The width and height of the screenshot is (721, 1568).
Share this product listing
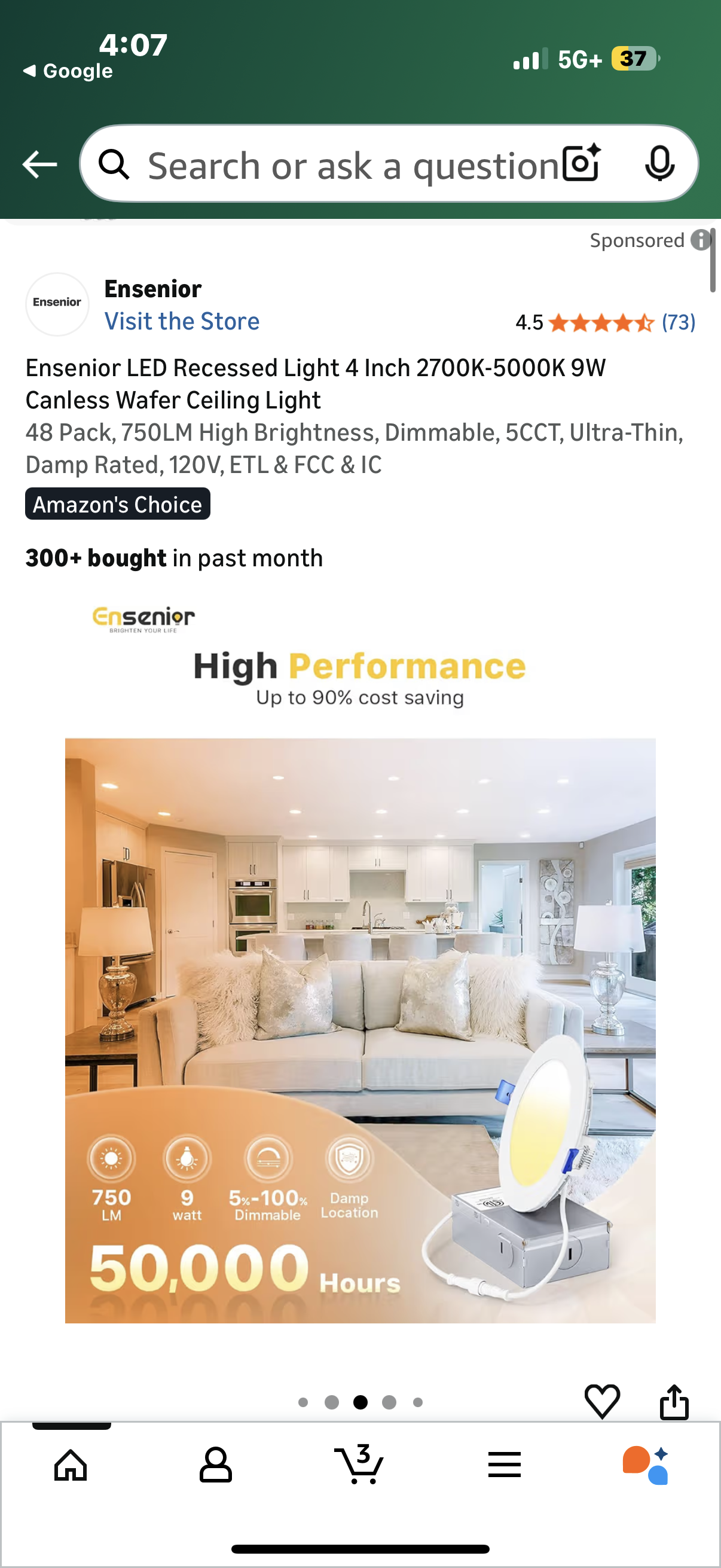click(674, 1401)
